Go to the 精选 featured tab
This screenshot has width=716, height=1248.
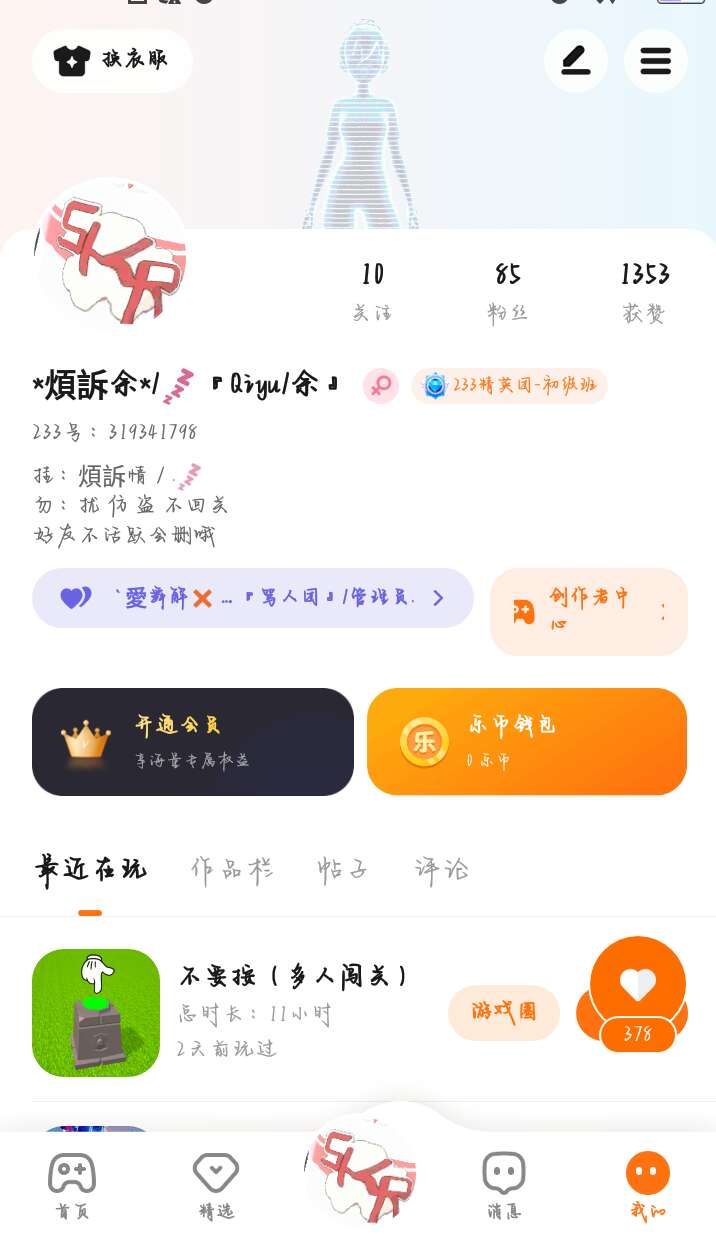[216, 1186]
